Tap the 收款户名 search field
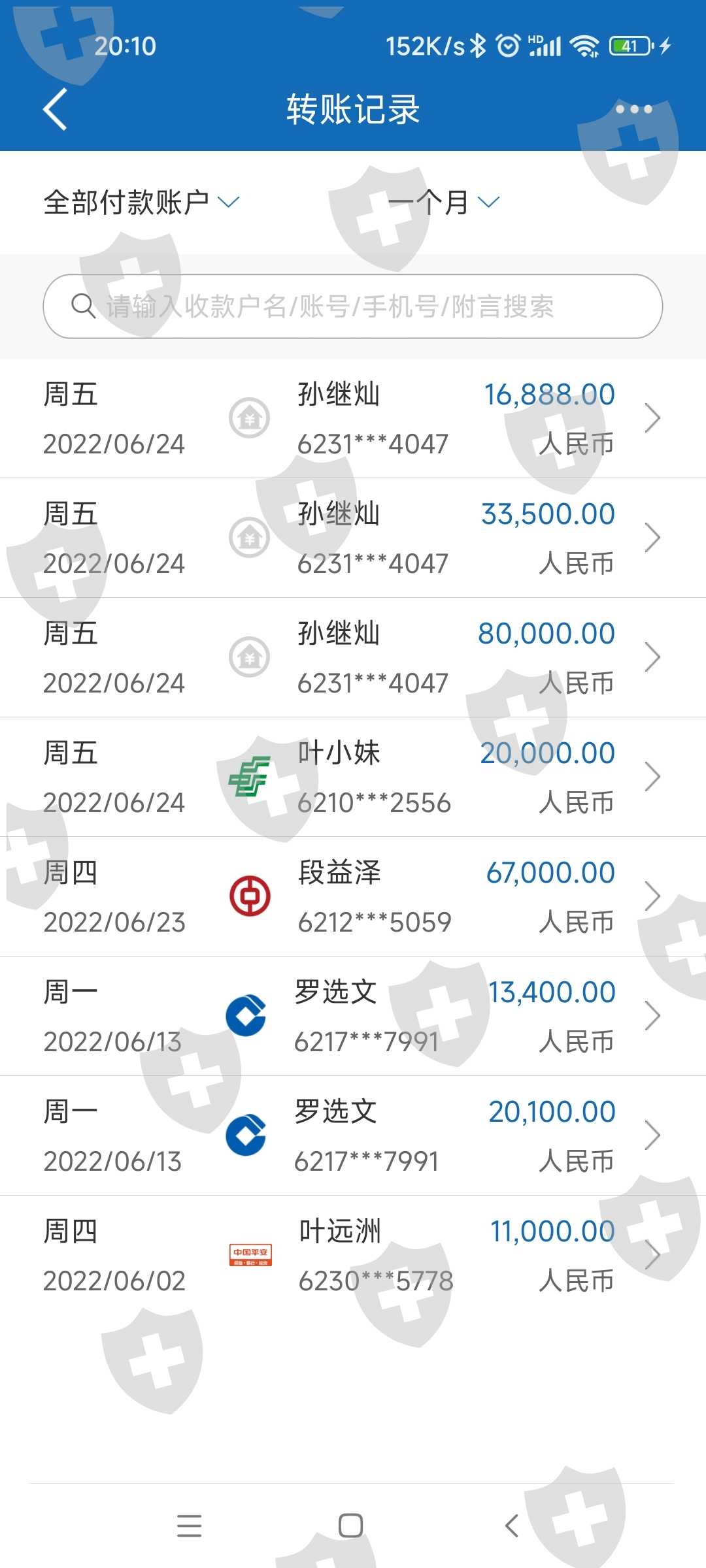 353,306
